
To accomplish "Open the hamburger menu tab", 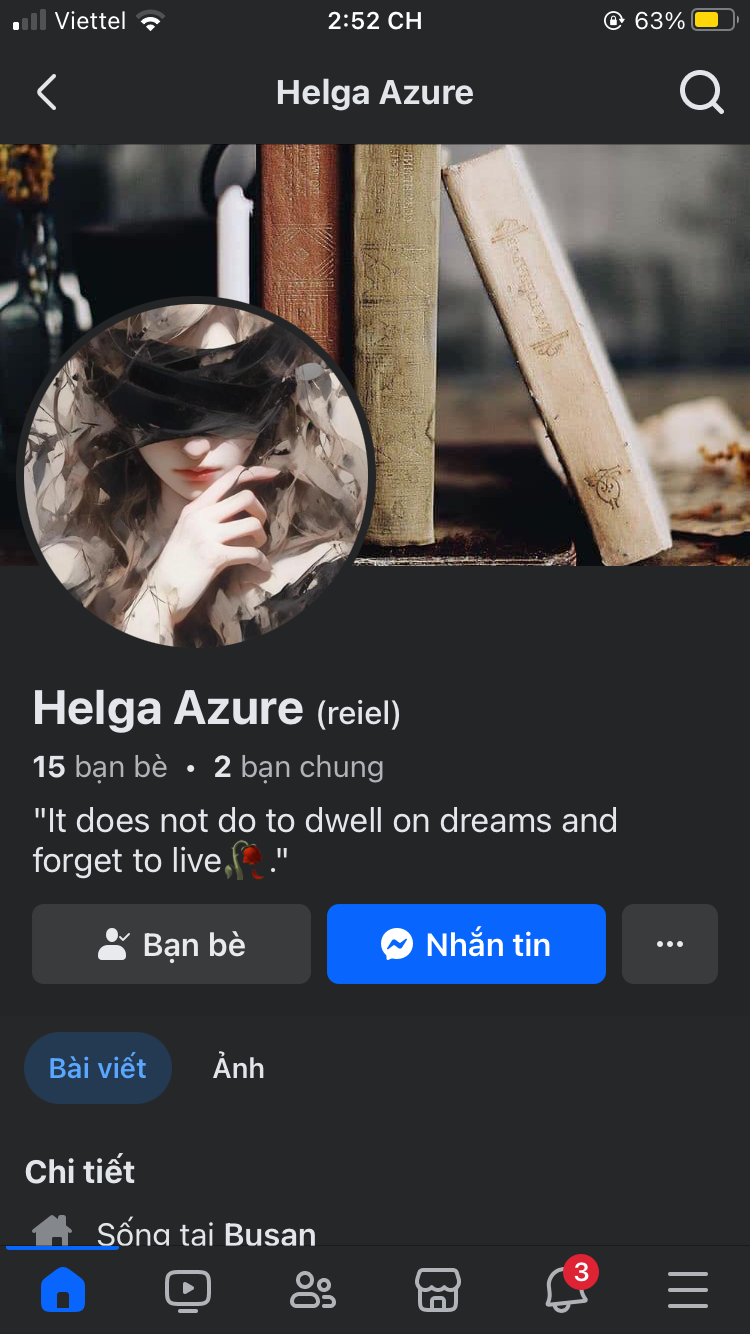I will coord(688,1290).
